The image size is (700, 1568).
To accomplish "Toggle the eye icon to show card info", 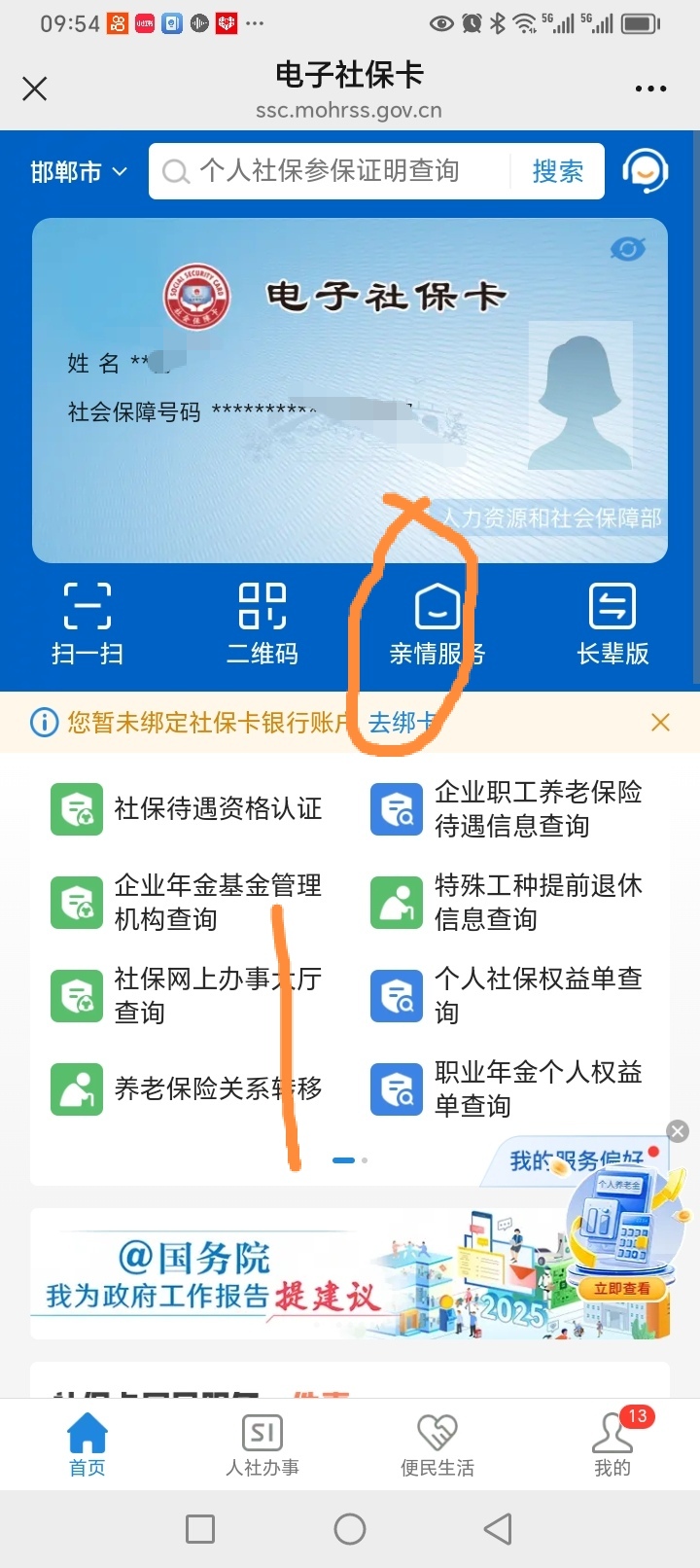I will (628, 249).
